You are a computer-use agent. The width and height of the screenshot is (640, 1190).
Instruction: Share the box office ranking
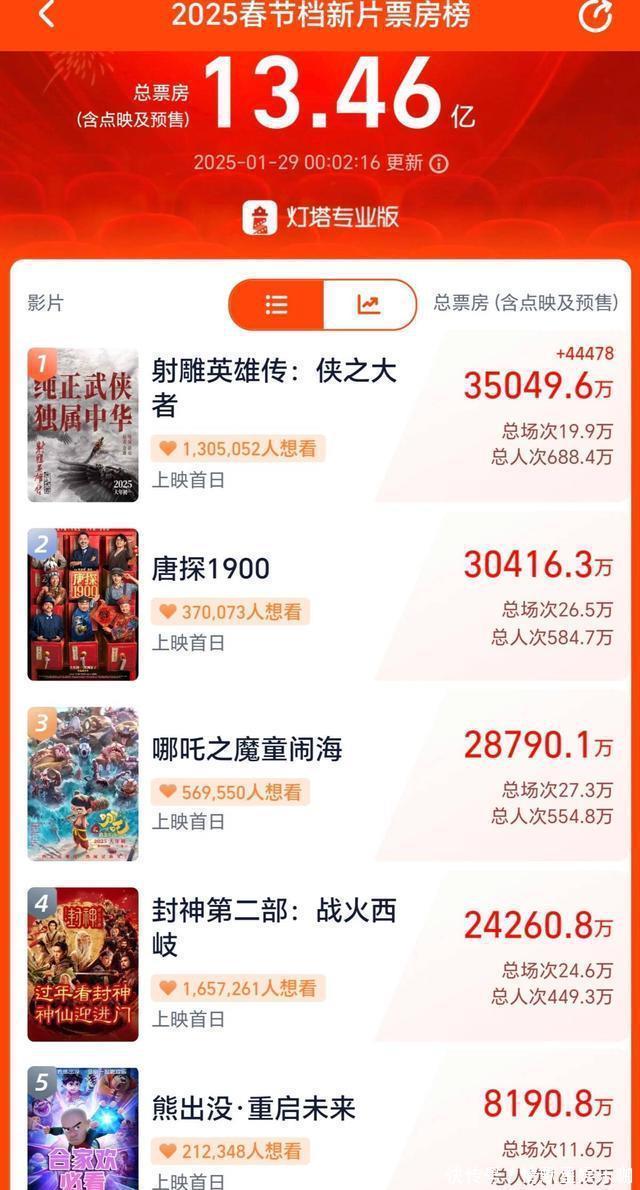pos(595,15)
